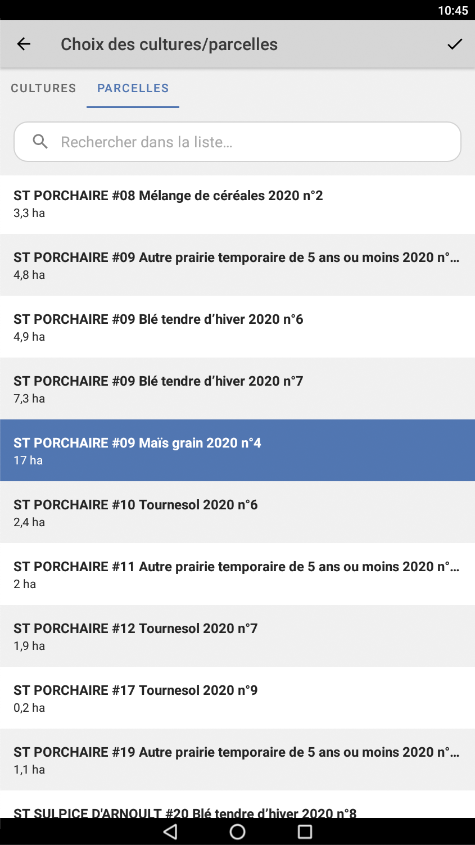The height and width of the screenshot is (845, 475).
Task: Select the Parcelles tab
Action: pyautogui.click(x=133, y=88)
